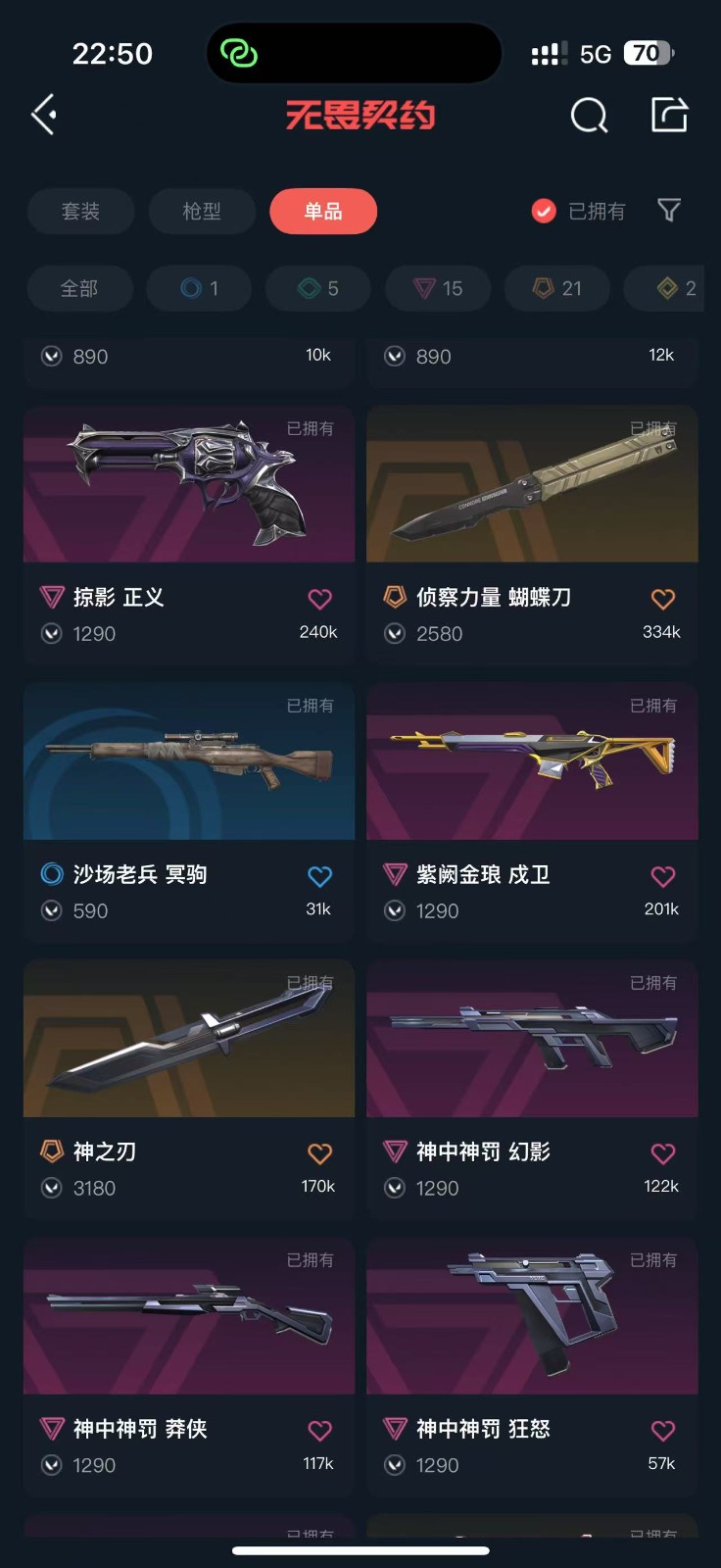Screen dimensions: 721x1568
Task: Filter by the purple tier chip 15
Action: (438, 288)
